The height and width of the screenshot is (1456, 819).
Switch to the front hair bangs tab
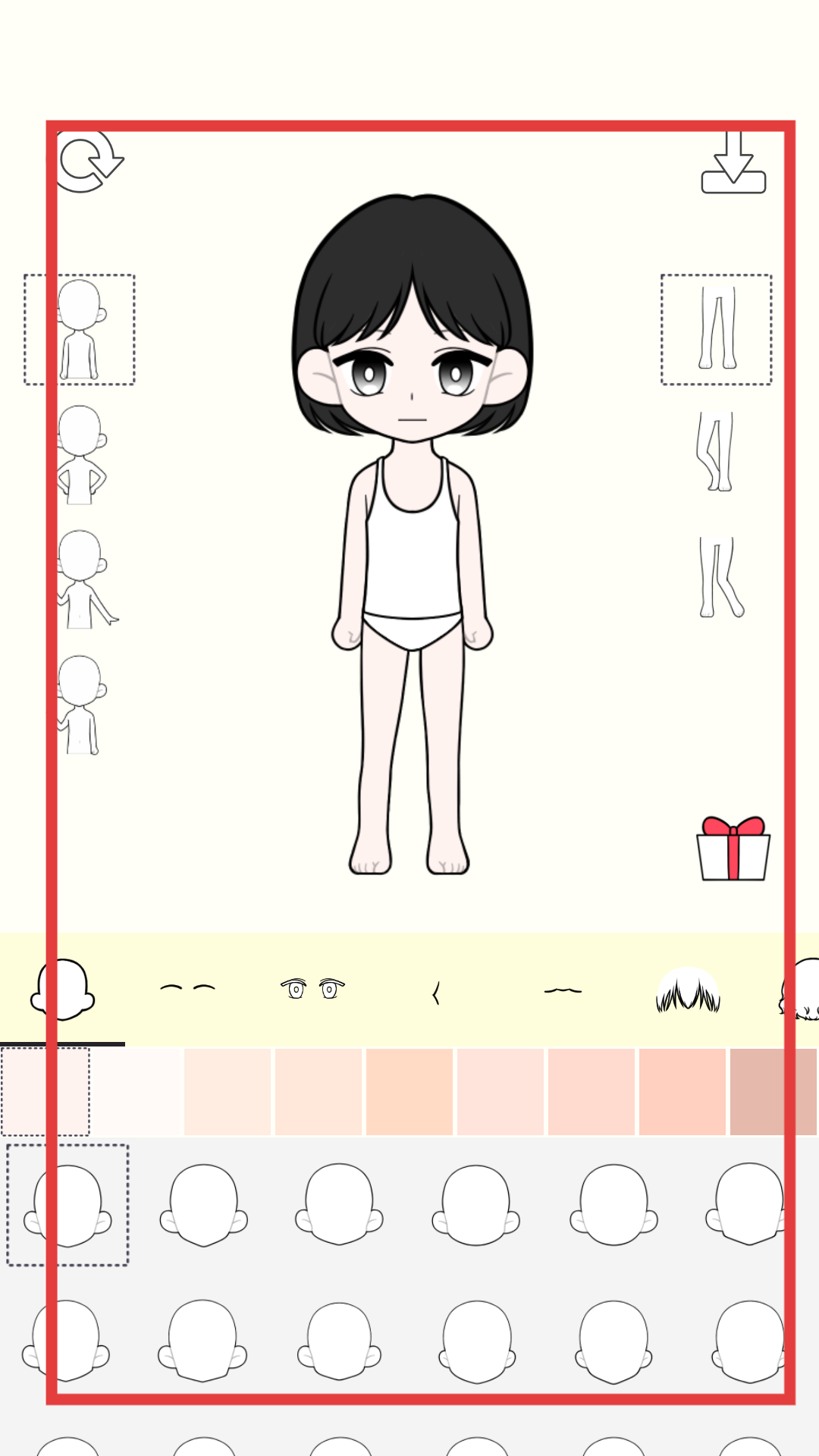click(x=688, y=990)
